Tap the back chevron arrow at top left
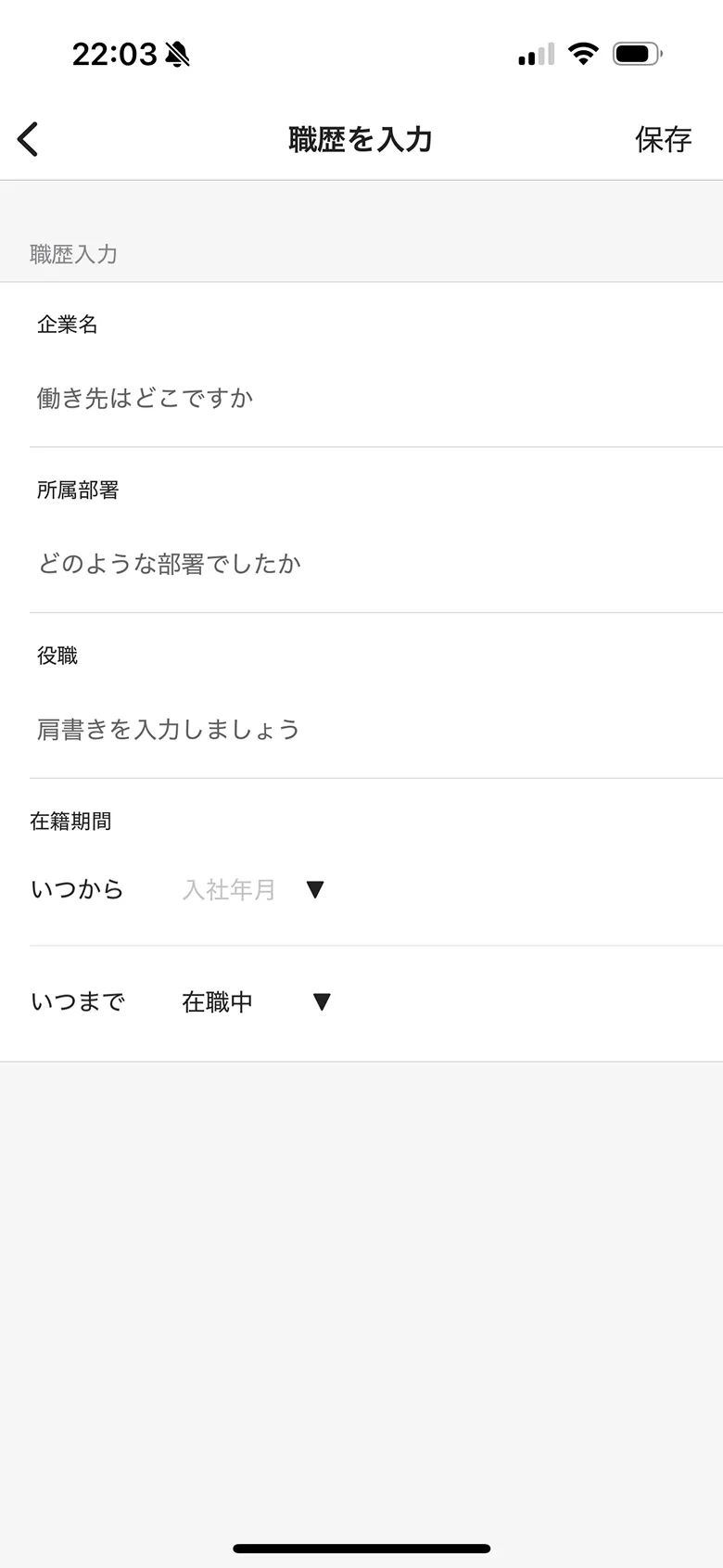Image resolution: width=723 pixels, height=1568 pixels. tap(28, 137)
